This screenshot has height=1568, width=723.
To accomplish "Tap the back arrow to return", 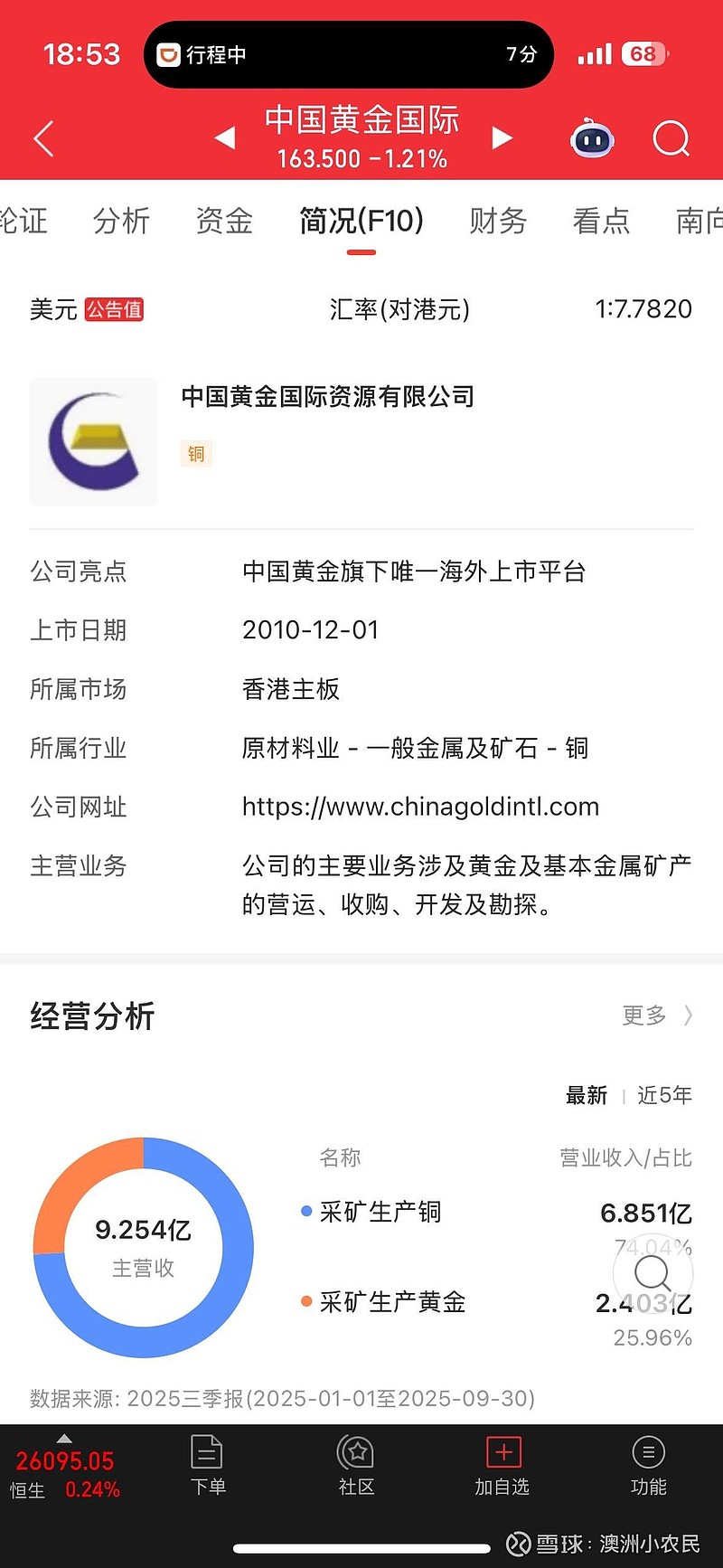I will tap(42, 137).
